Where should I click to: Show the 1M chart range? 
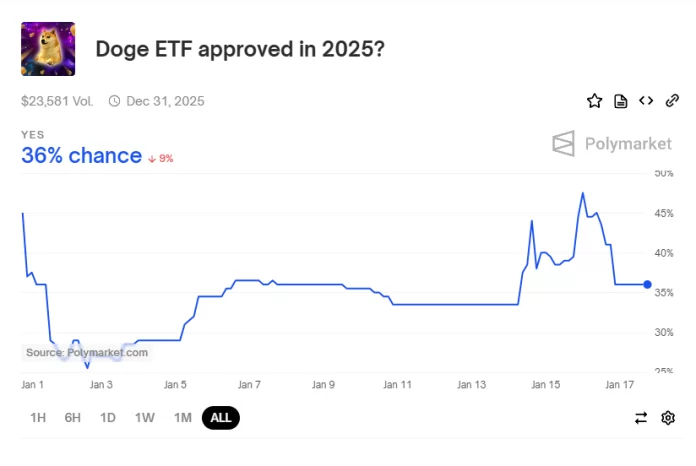(x=182, y=418)
